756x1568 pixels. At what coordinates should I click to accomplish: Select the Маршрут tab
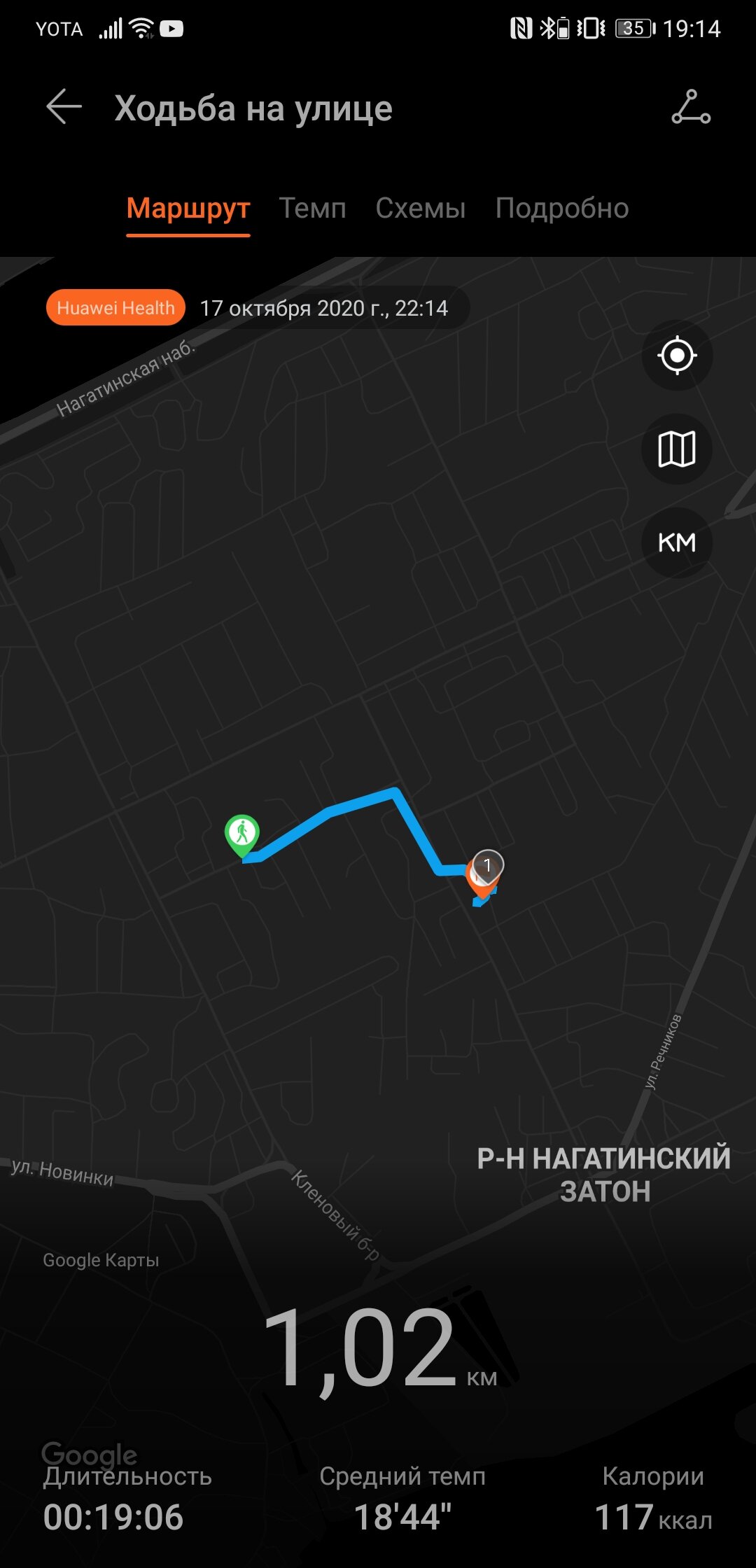(x=188, y=209)
